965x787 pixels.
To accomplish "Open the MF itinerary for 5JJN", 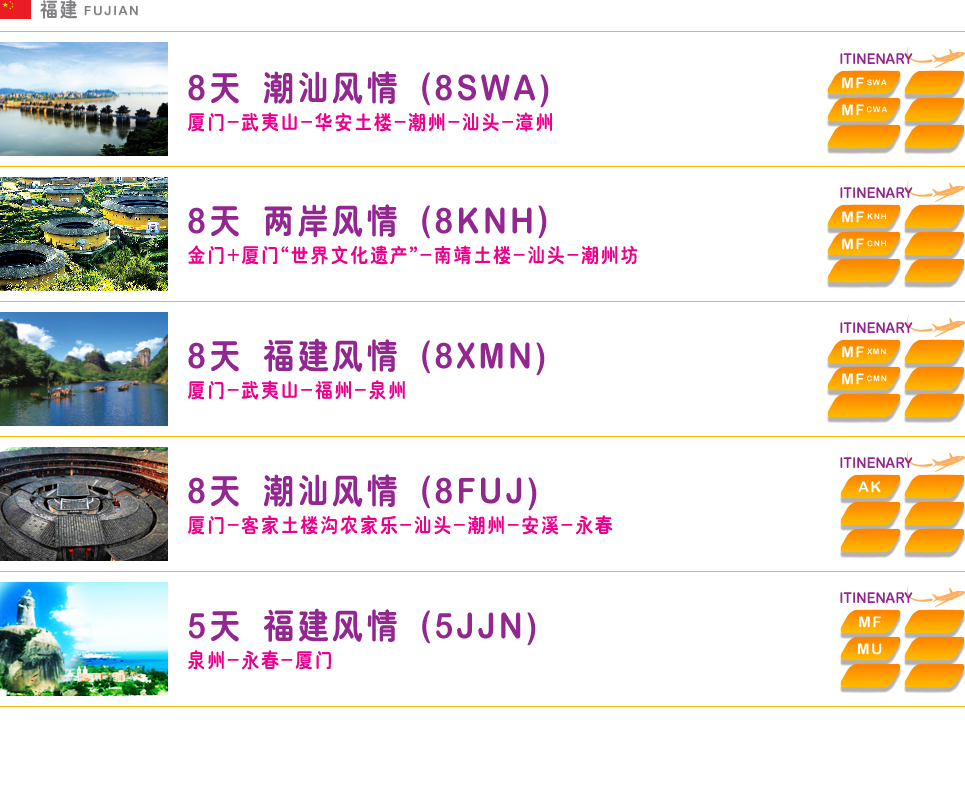I will point(870,623).
